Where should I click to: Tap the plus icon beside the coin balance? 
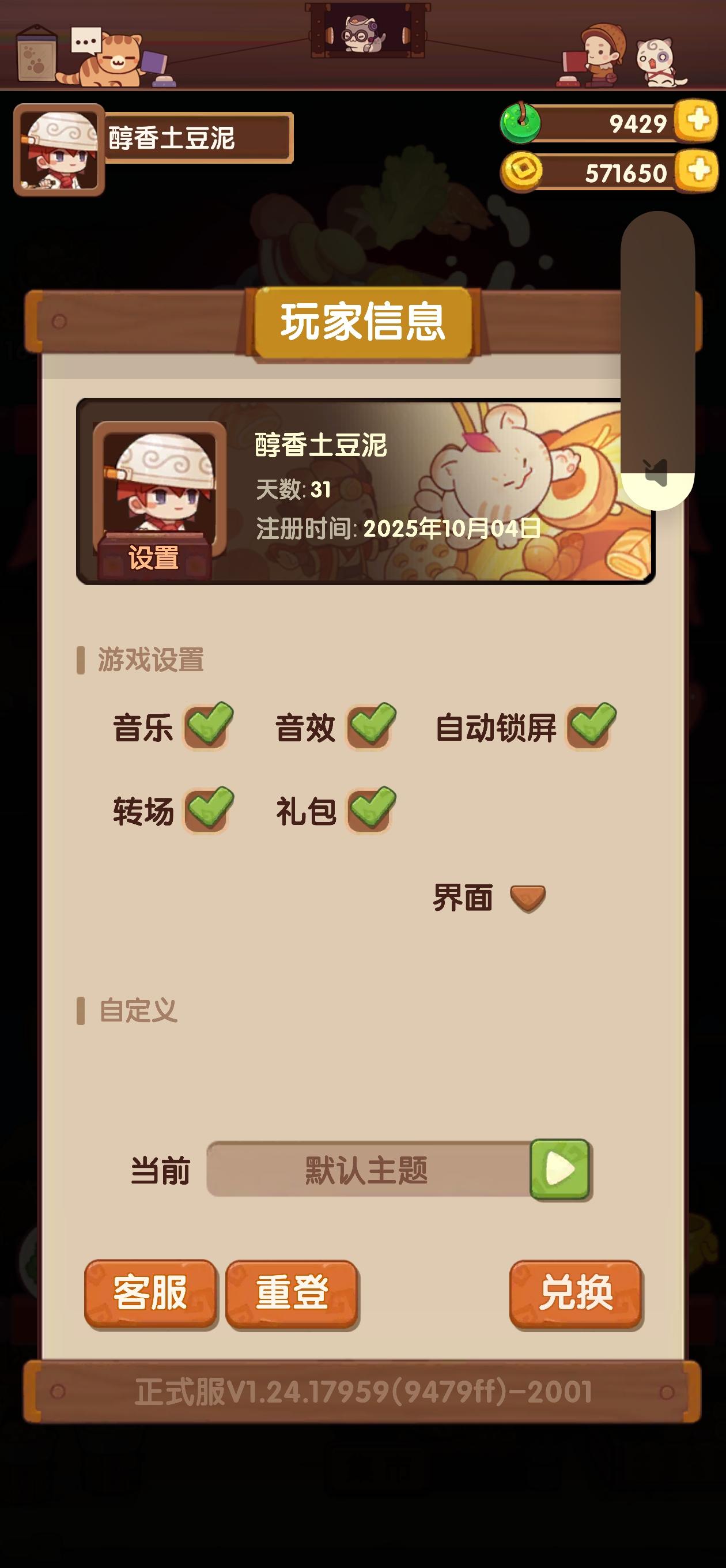(x=698, y=171)
